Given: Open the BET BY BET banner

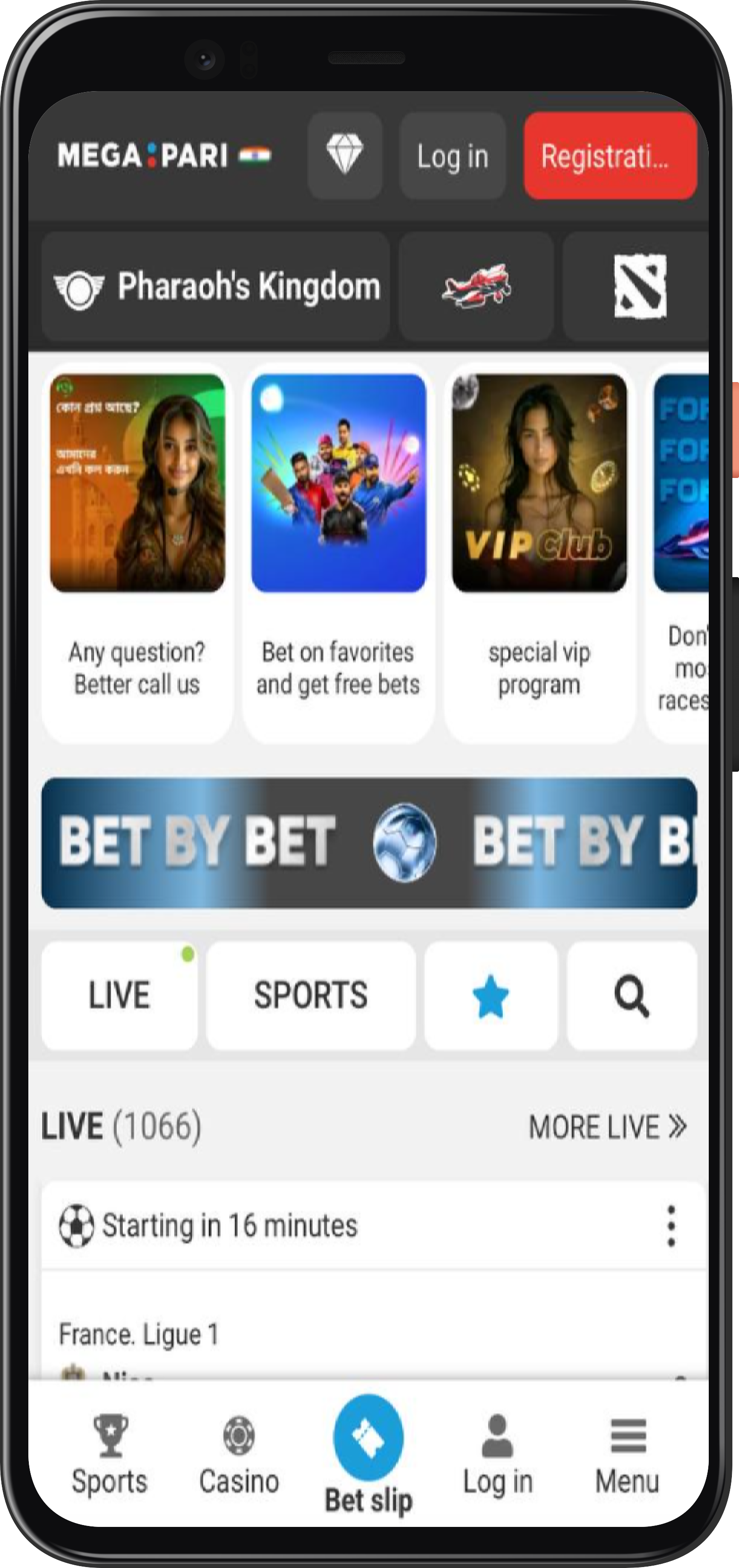Looking at the screenshot, I should pos(369,843).
